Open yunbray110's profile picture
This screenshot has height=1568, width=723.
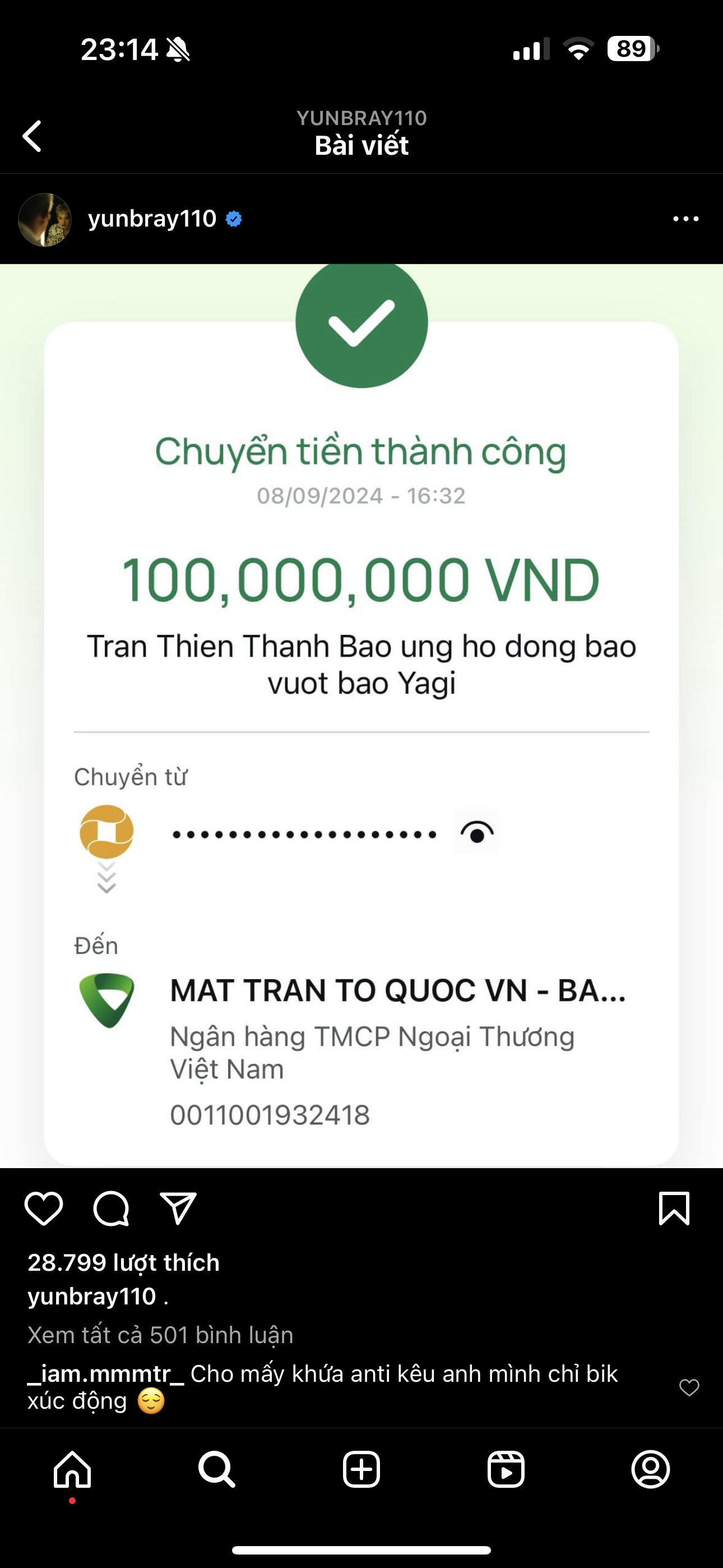click(x=44, y=219)
